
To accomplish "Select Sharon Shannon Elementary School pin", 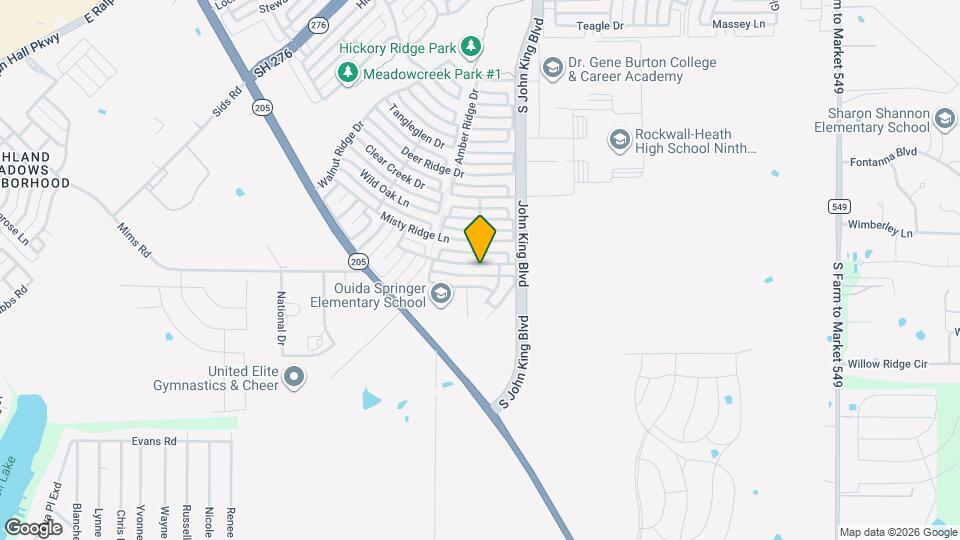I will (x=945, y=120).
